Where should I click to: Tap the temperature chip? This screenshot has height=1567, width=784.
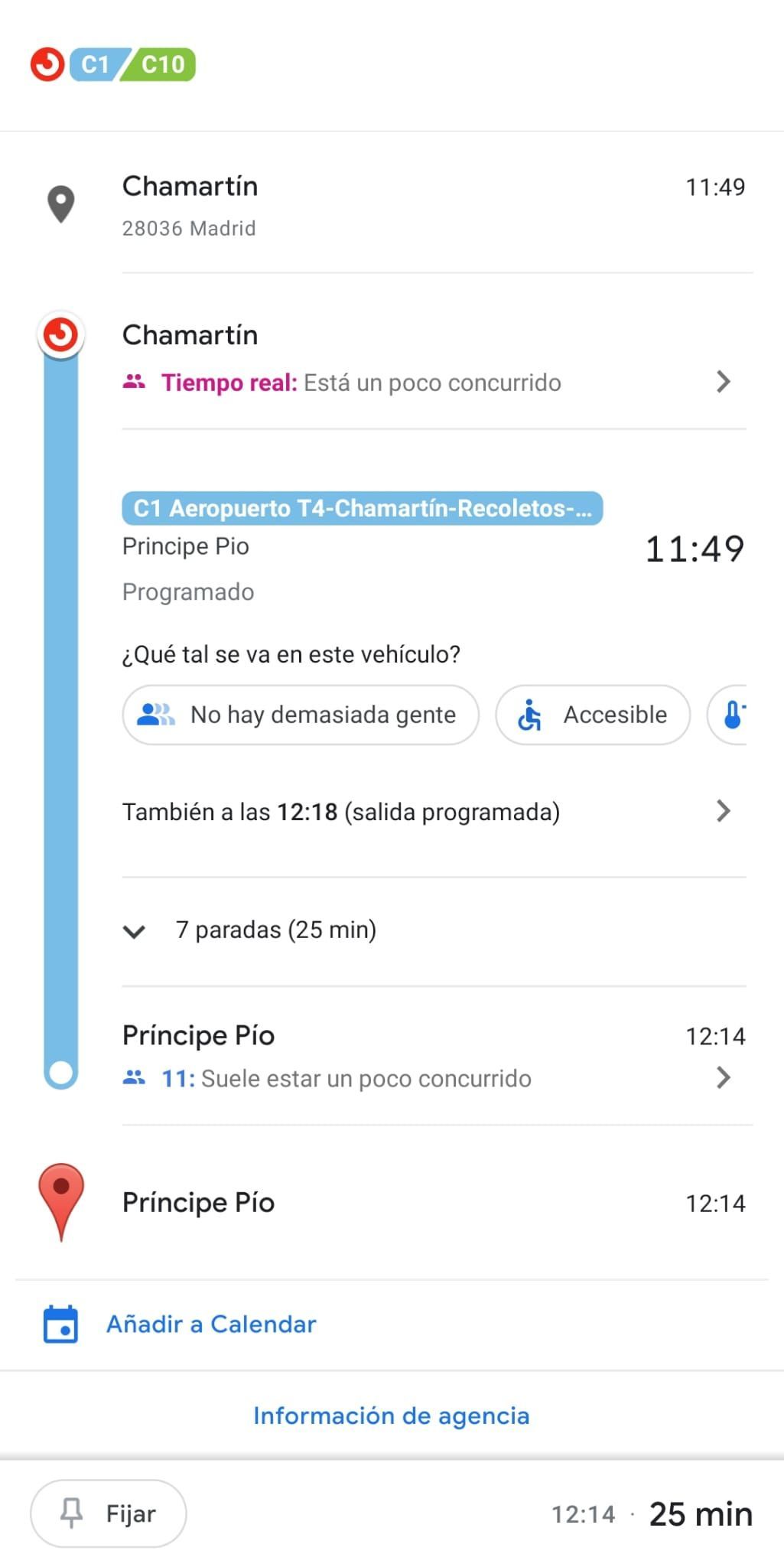coord(727,715)
